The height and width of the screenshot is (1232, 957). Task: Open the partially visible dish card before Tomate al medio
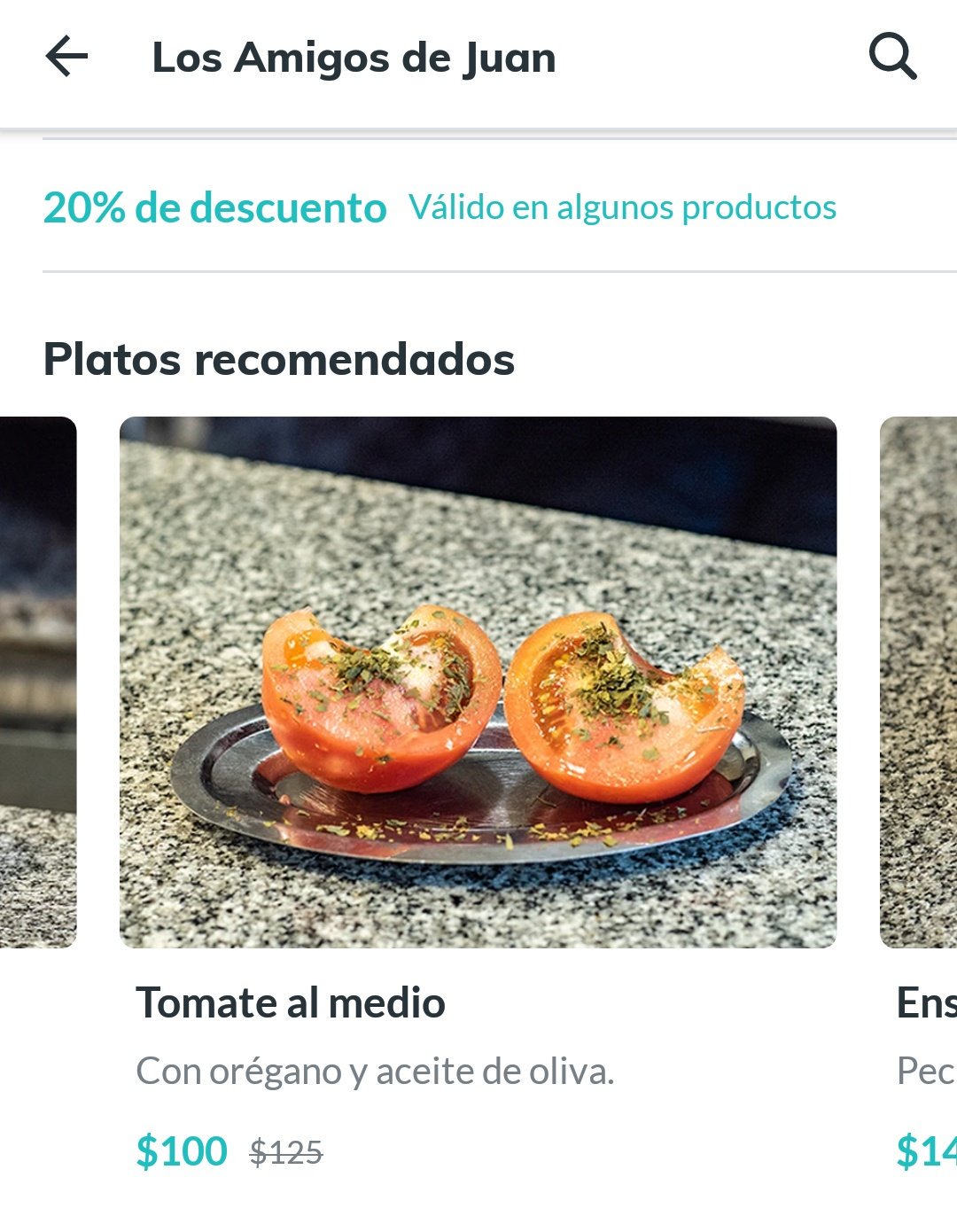[x=37, y=682]
